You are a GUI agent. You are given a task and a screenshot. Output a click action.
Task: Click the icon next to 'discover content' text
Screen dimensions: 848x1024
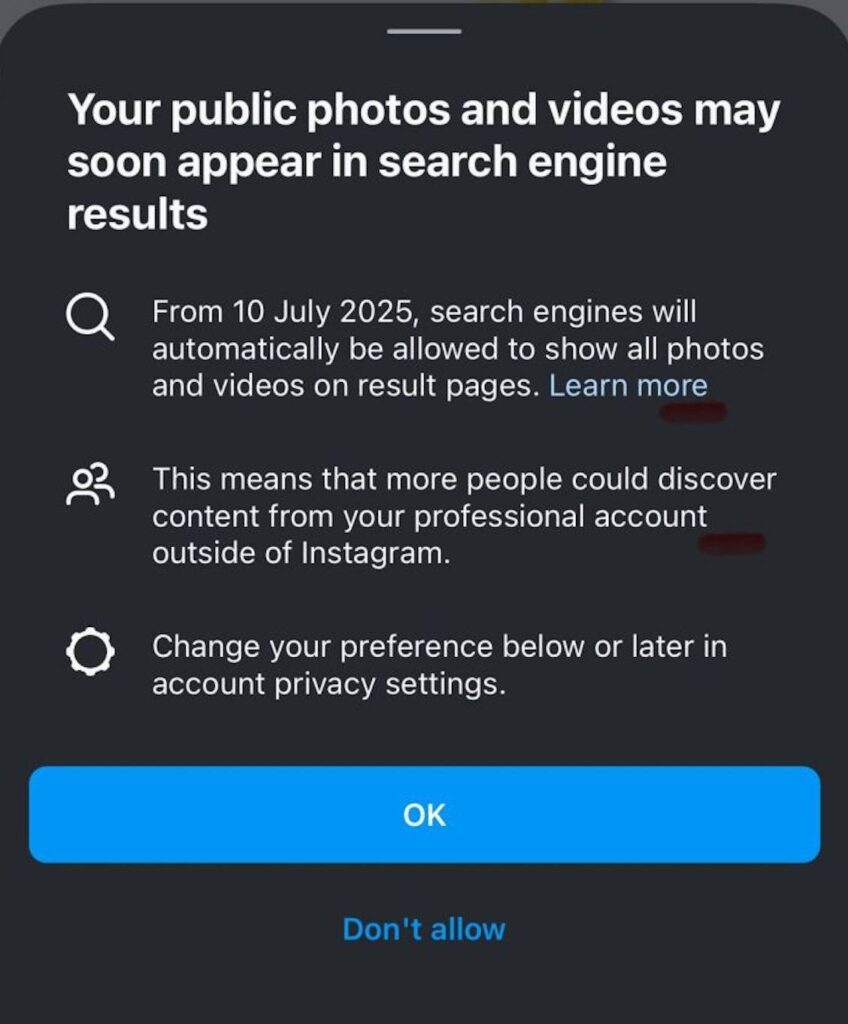click(x=90, y=485)
